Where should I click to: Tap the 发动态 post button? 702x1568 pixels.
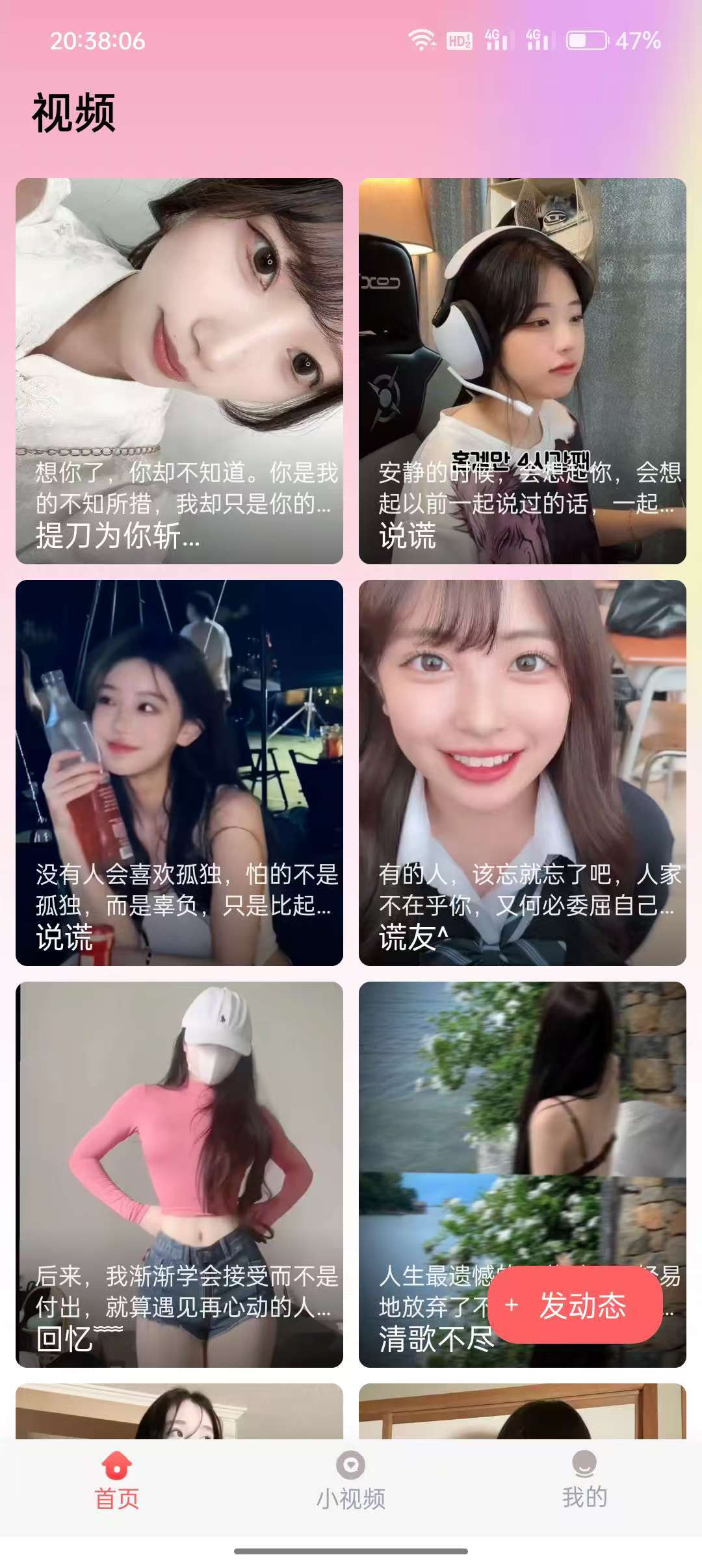pyautogui.click(x=575, y=1305)
